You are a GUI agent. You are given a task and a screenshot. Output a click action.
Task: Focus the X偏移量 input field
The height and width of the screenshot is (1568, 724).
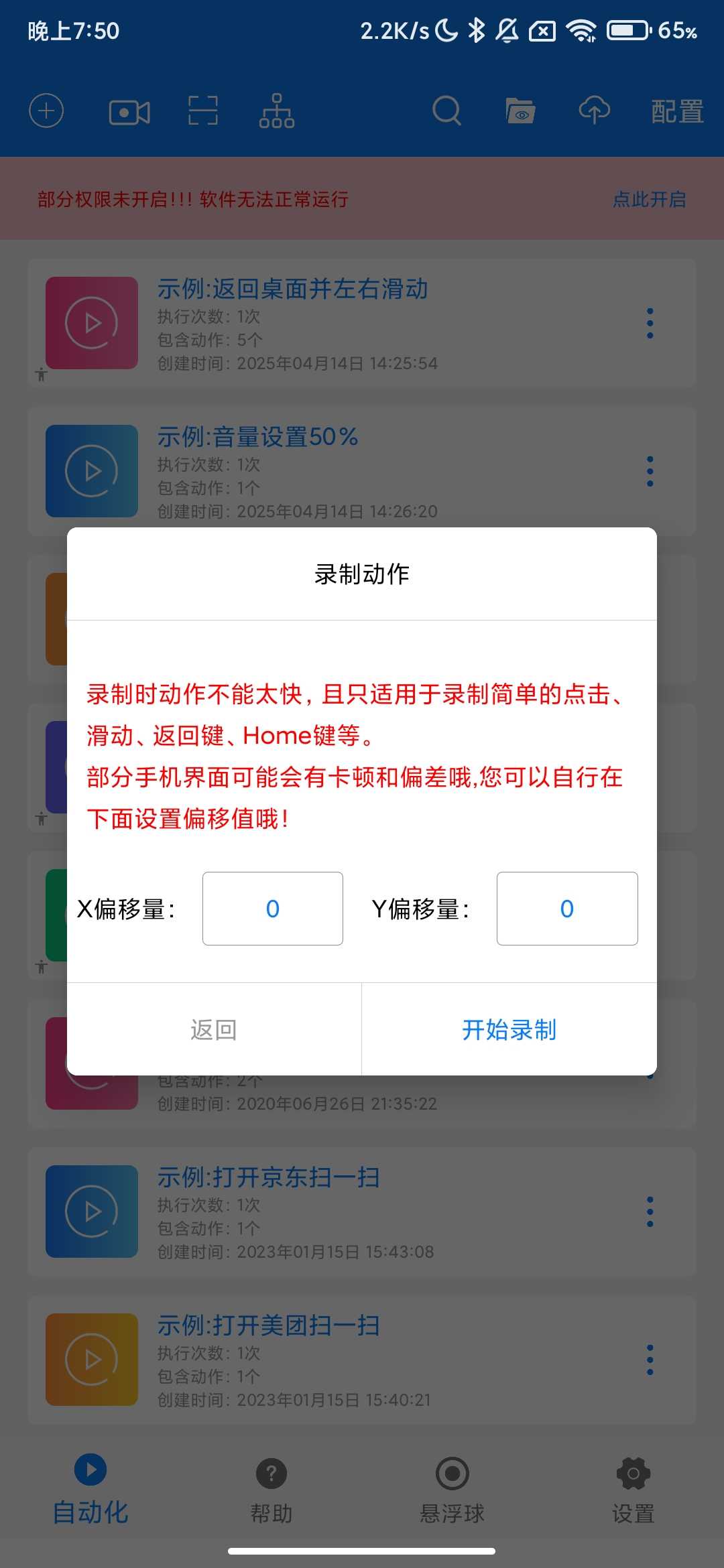point(273,909)
